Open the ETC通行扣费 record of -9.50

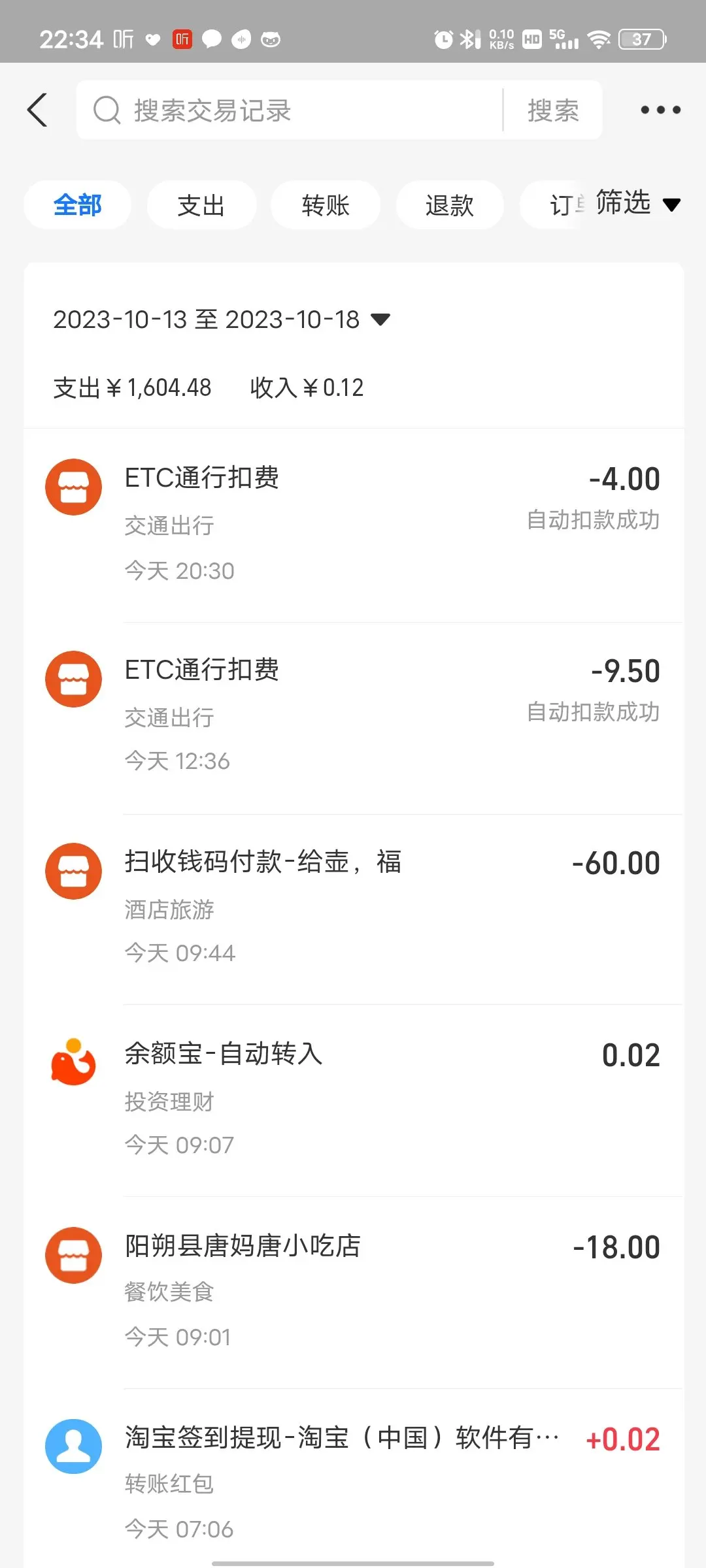[353, 717]
